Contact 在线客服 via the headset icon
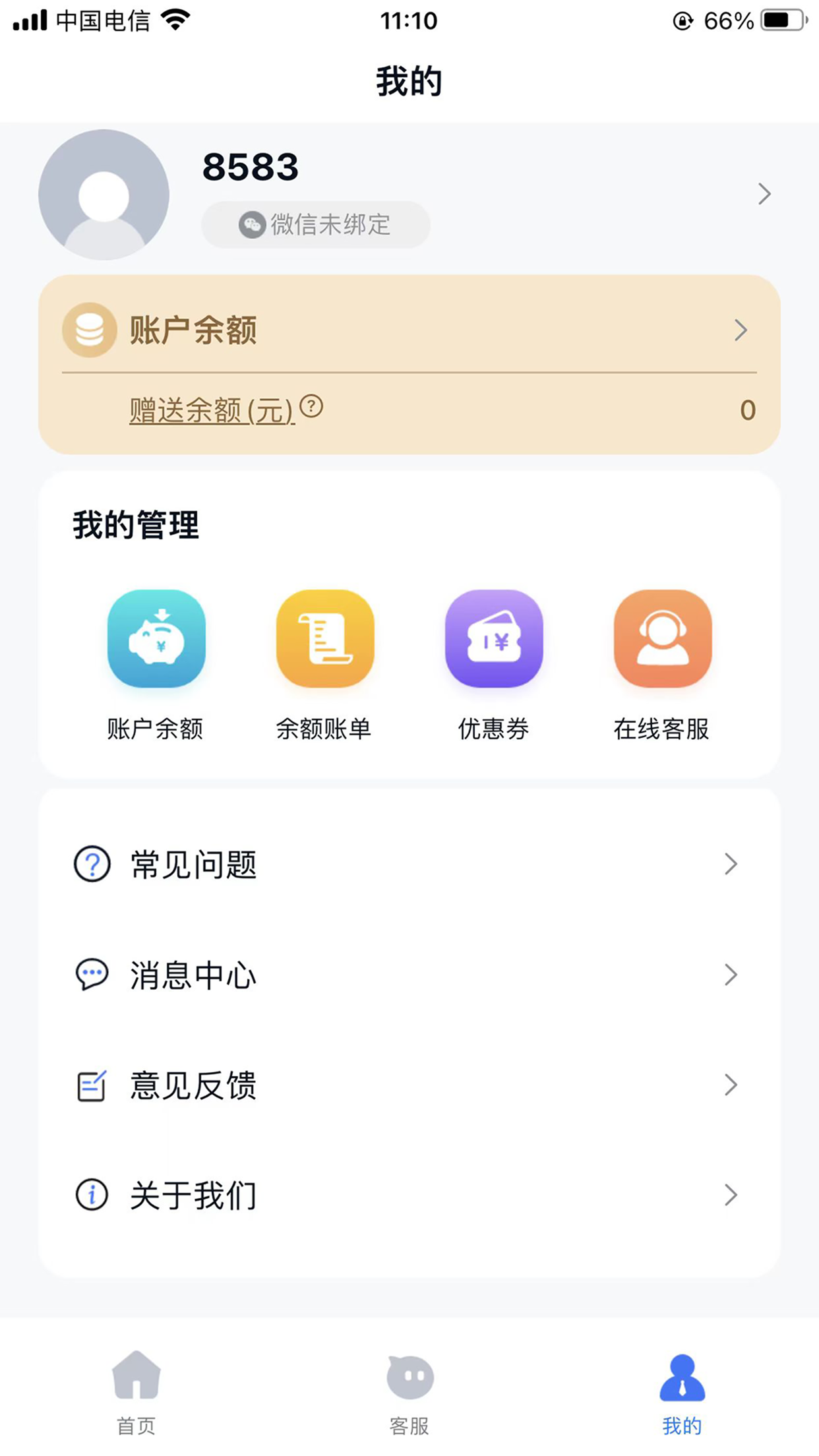The image size is (819, 1456). (663, 638)
